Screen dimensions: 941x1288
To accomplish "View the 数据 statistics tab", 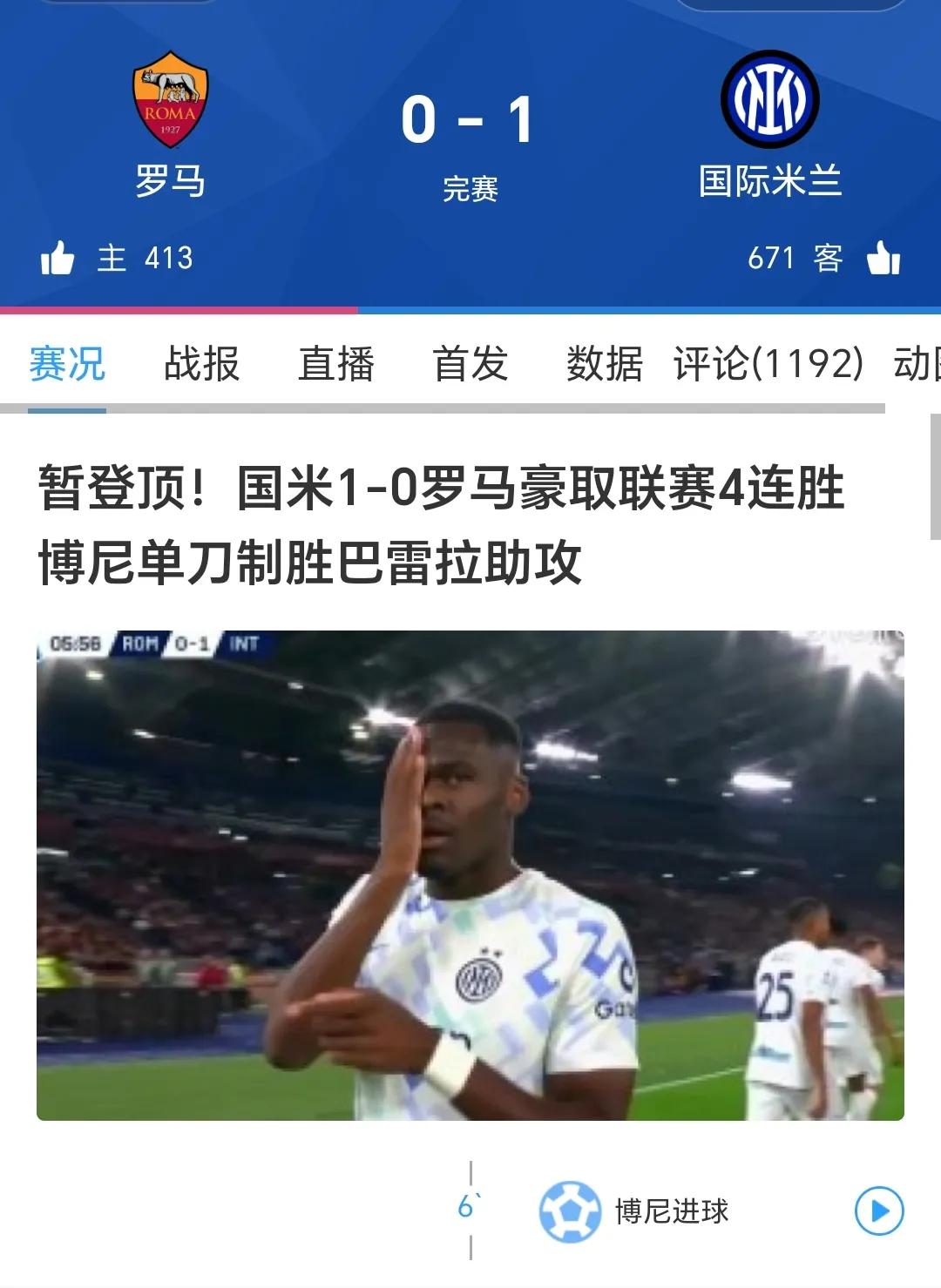I will click(604, 364).
